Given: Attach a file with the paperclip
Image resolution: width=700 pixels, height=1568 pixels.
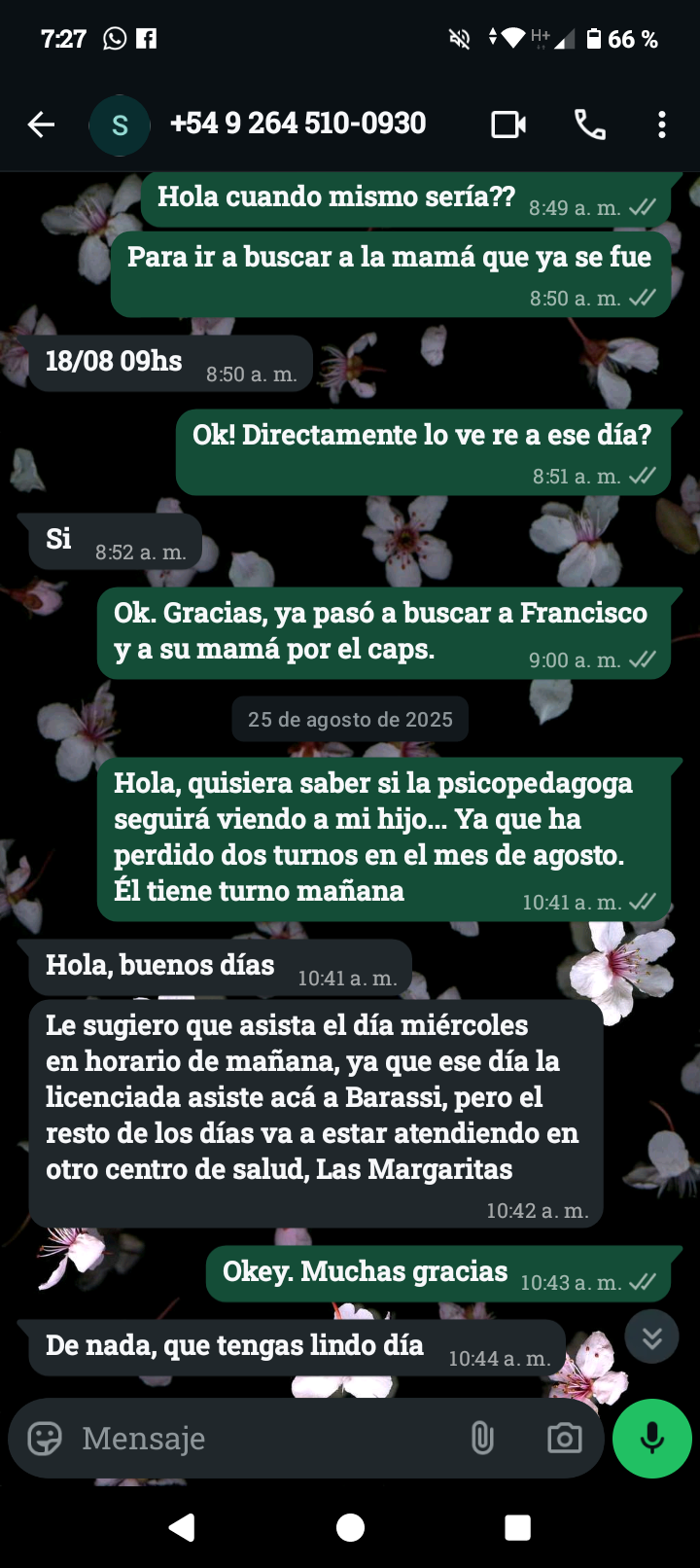Looking at the screenshot, I should click(x=482, y=1438).
